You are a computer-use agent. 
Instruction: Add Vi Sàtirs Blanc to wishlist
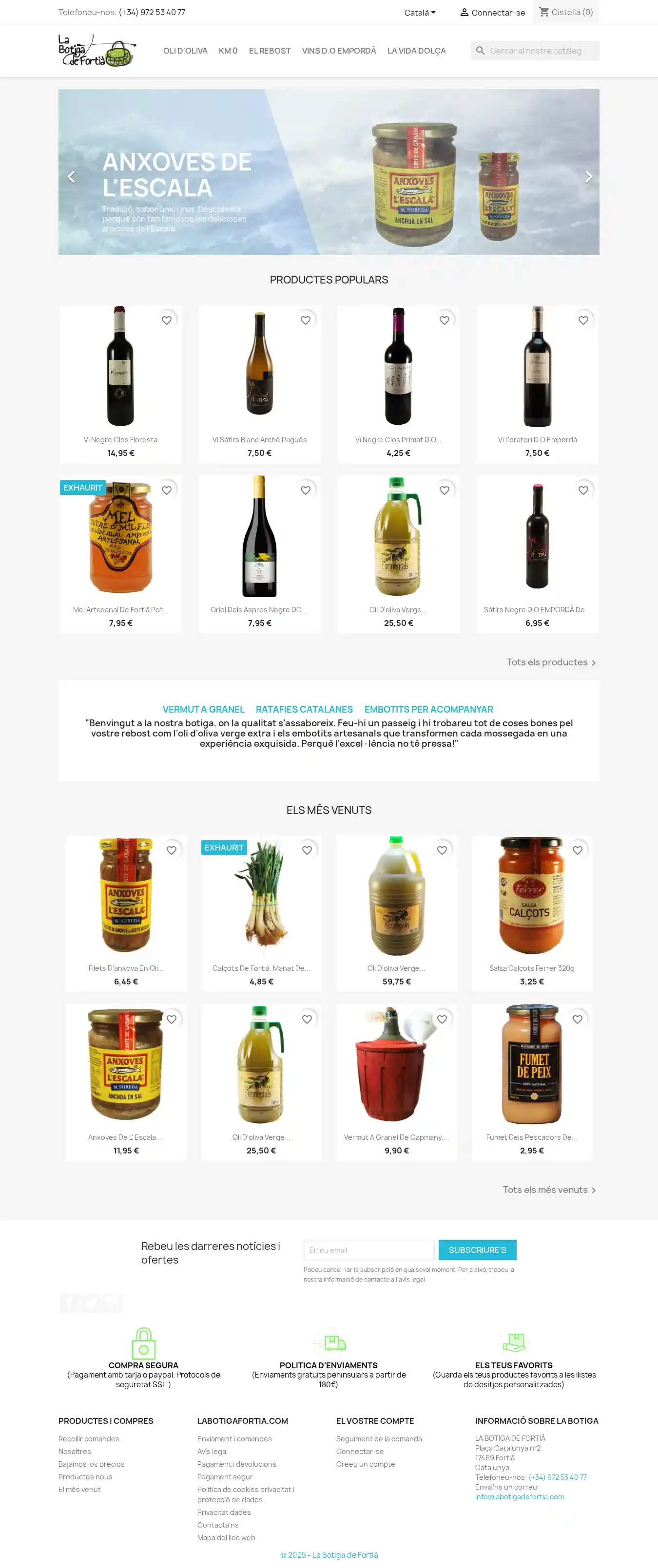tap(305, 320)
